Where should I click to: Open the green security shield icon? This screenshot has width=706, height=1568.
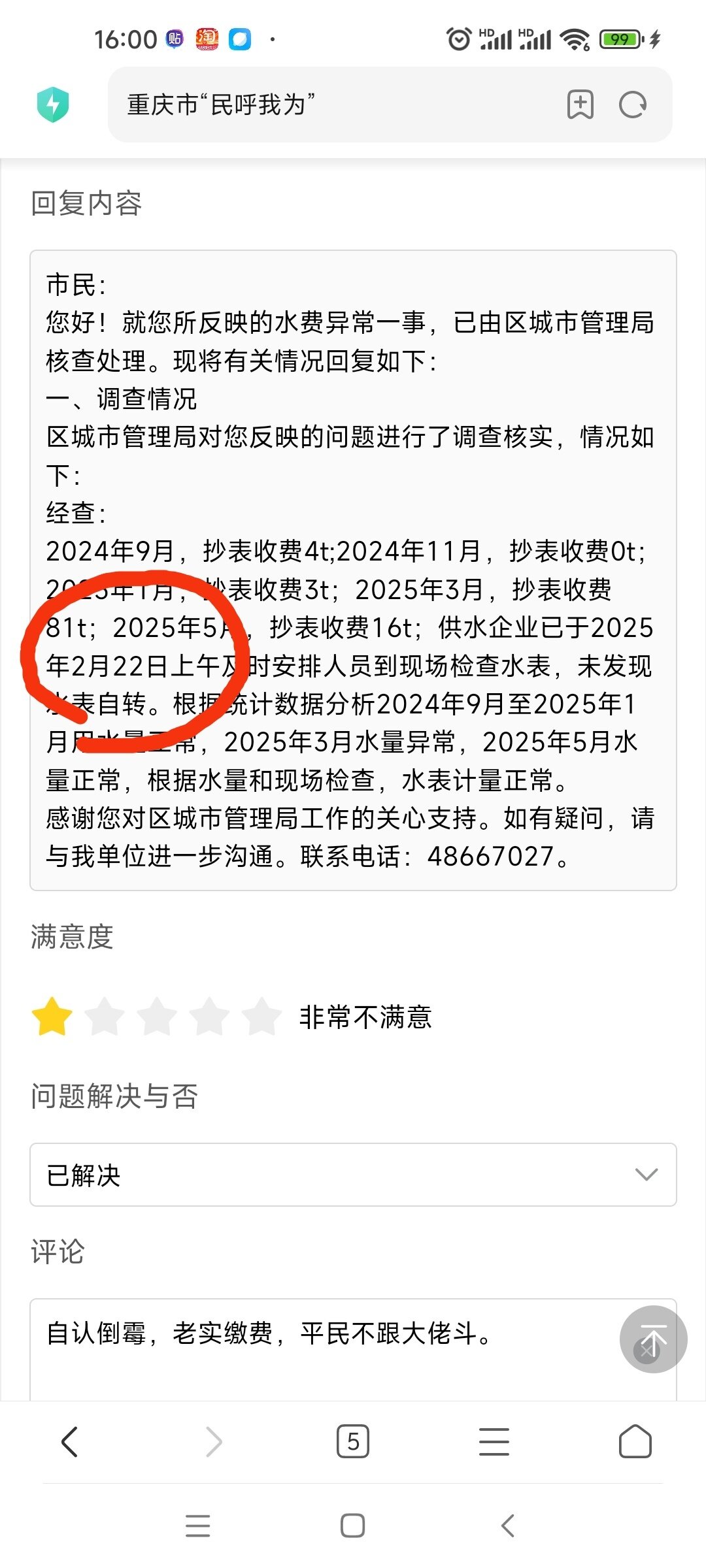click(x=53, y=105)
